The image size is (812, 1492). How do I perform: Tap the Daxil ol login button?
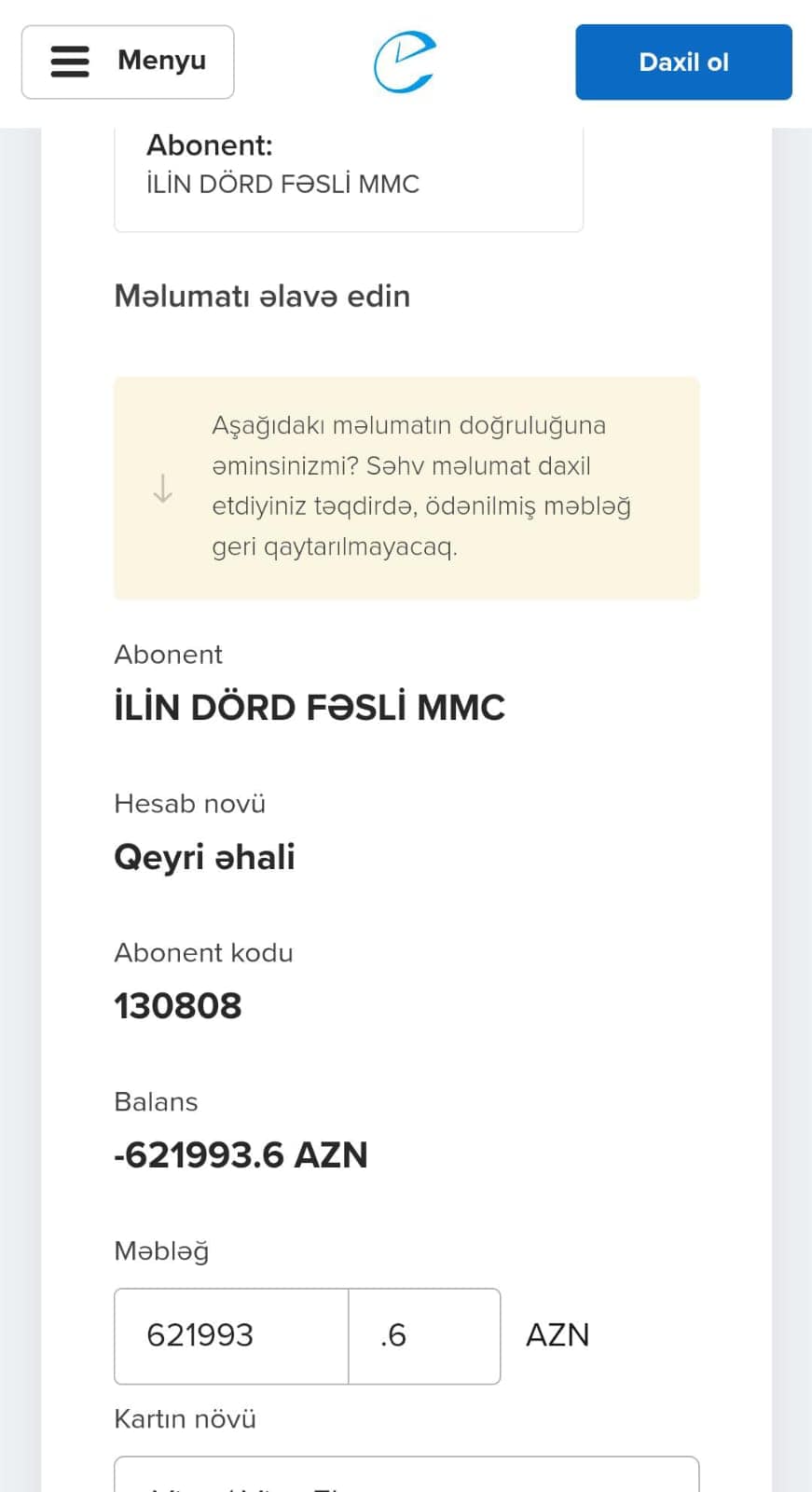[683, 62]
